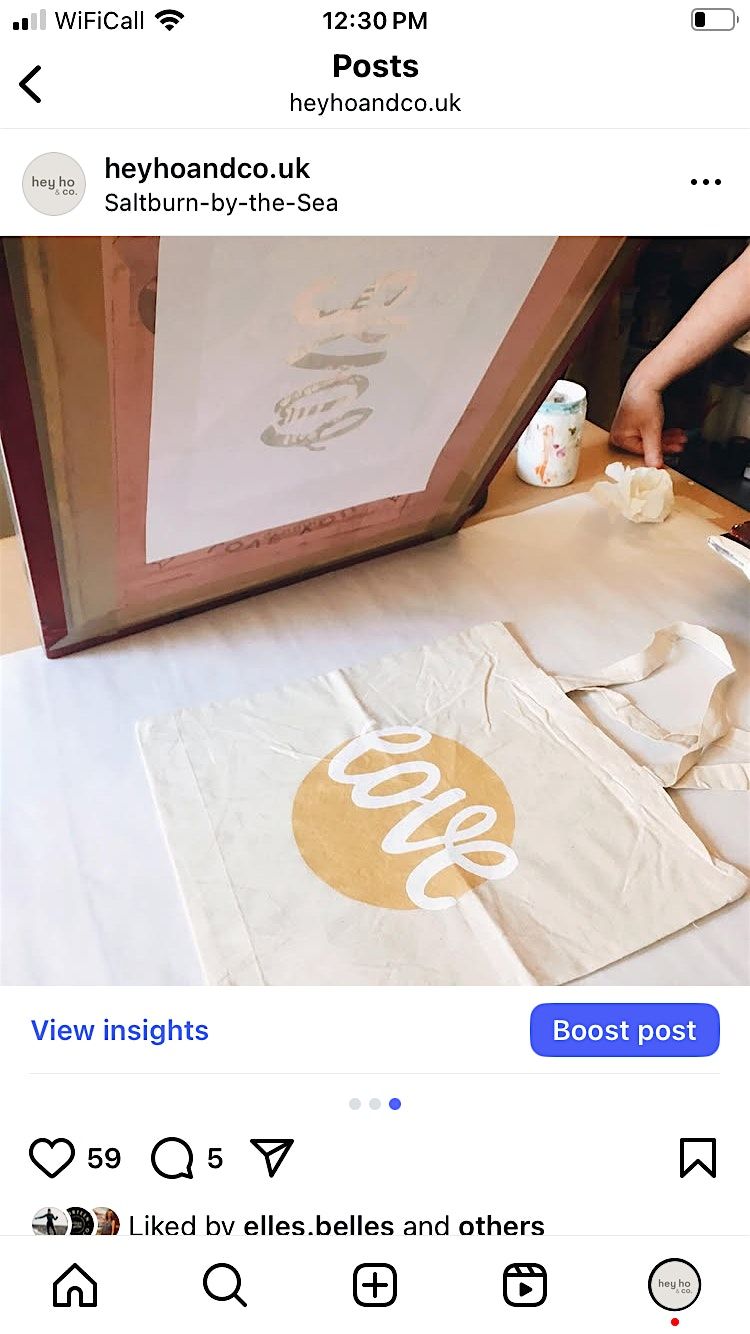Go back using the top arrow
Screen dimensions: 750x1334
(31, 85)
